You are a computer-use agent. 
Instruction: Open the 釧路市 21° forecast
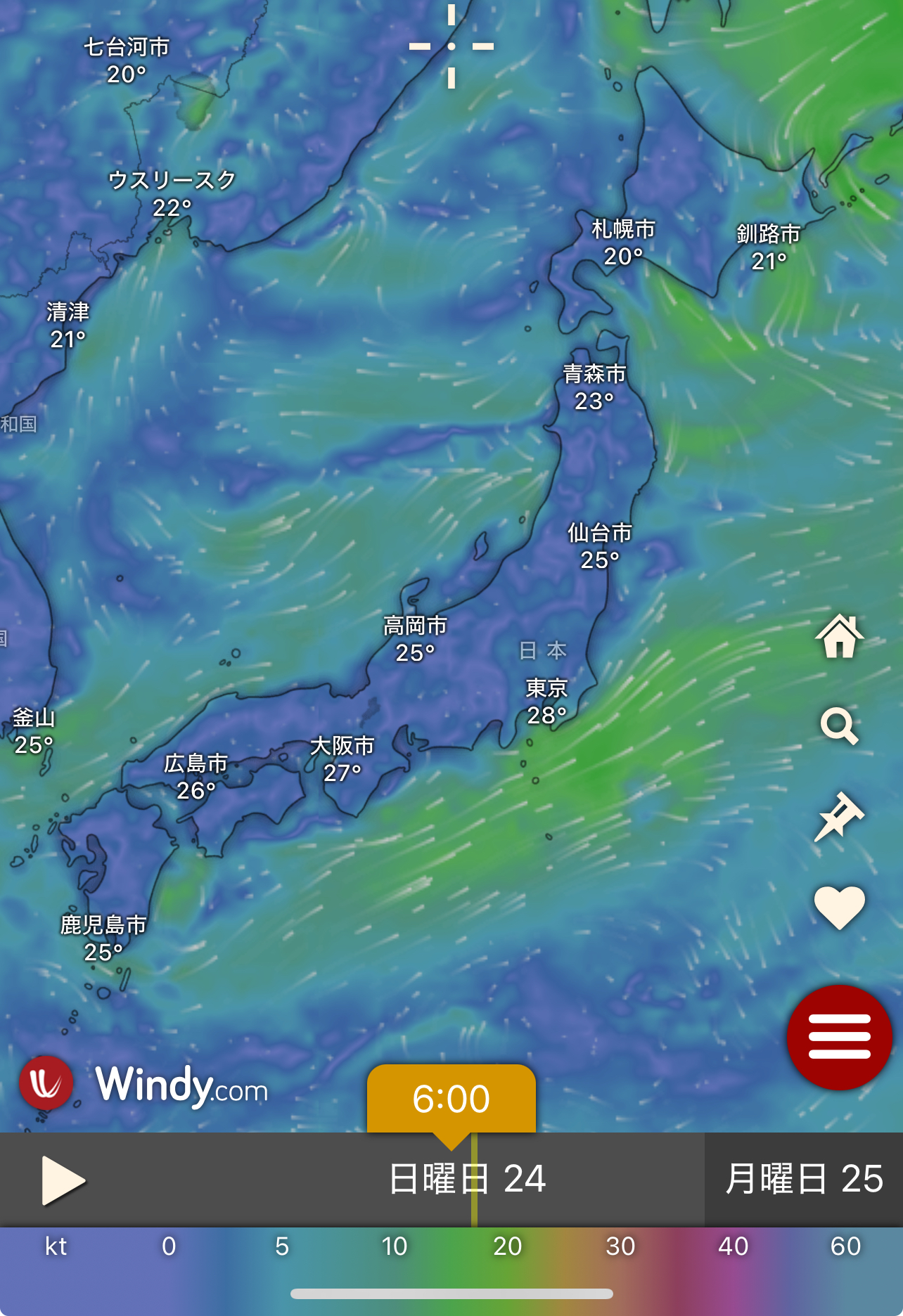click(768, 247)
